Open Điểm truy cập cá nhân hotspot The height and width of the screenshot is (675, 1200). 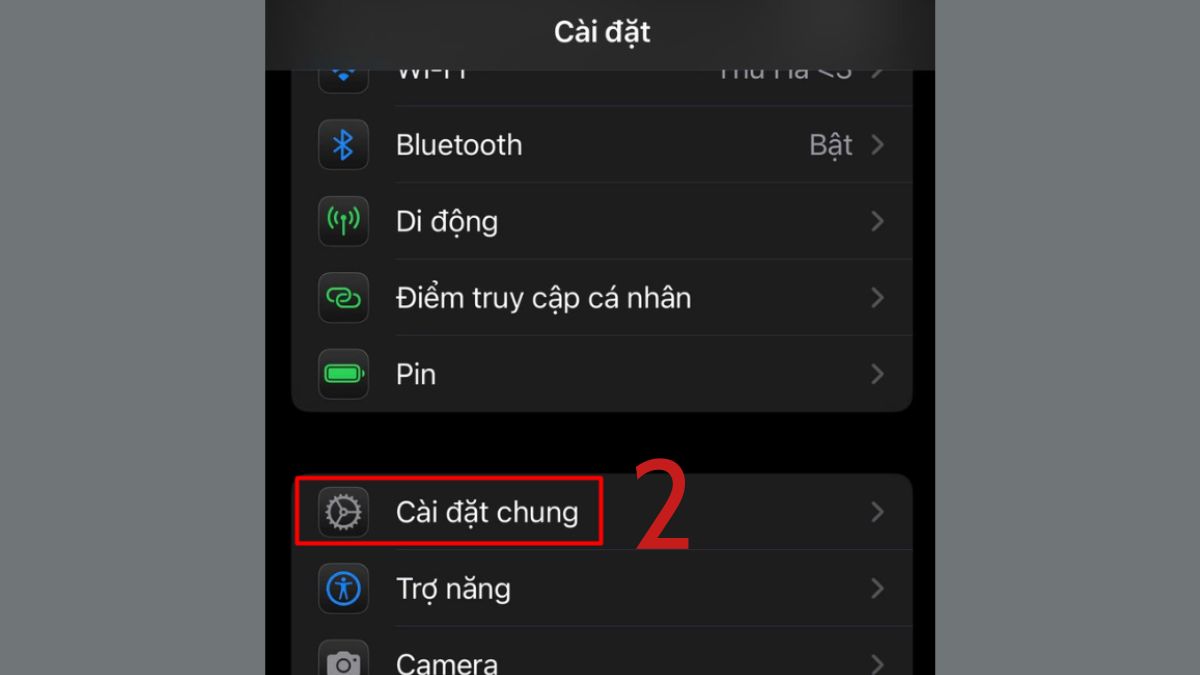pyautogui.click(x=600, y=298)
